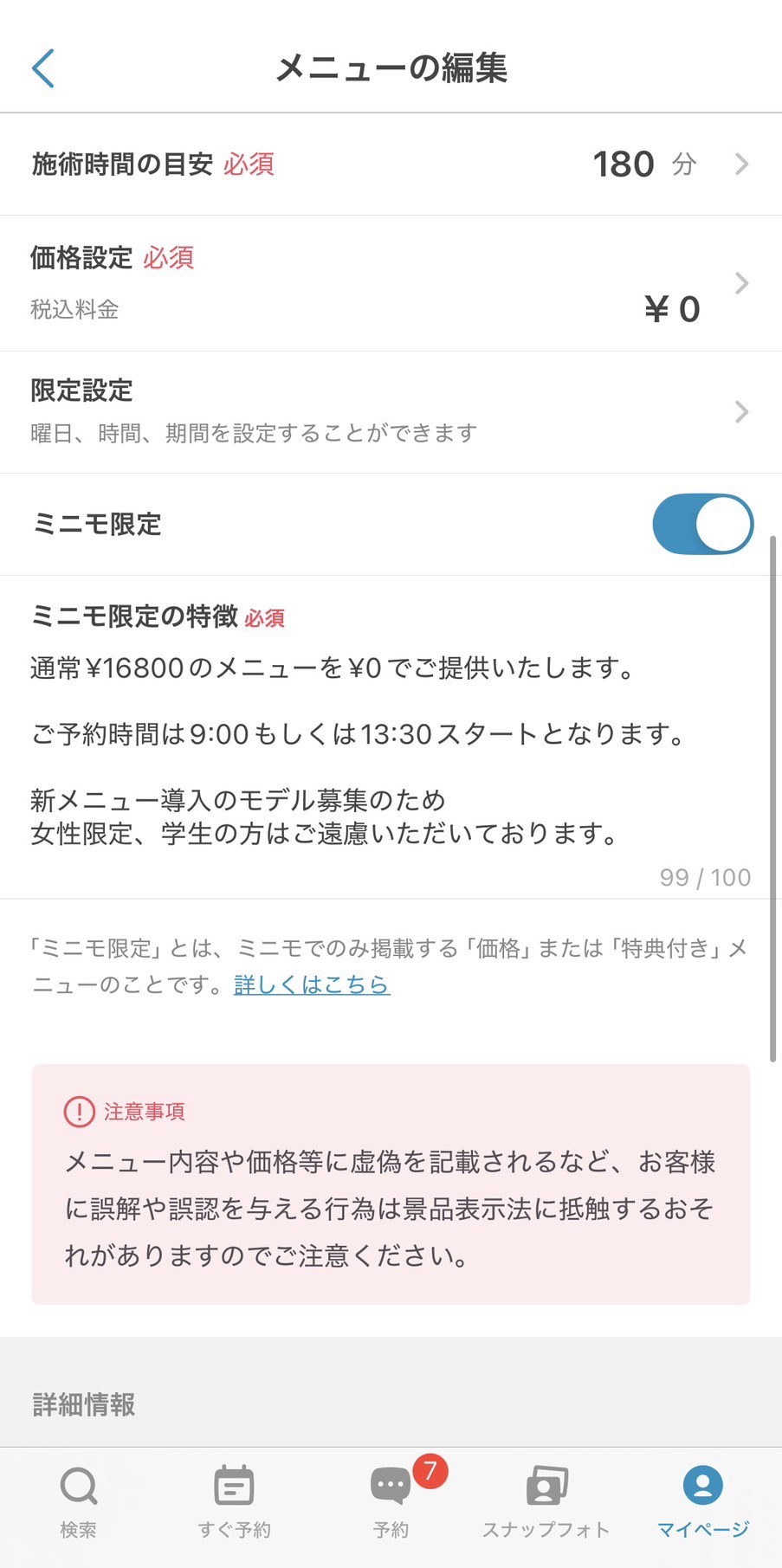Turn off ミニモ限定 switch

point(701,525)
